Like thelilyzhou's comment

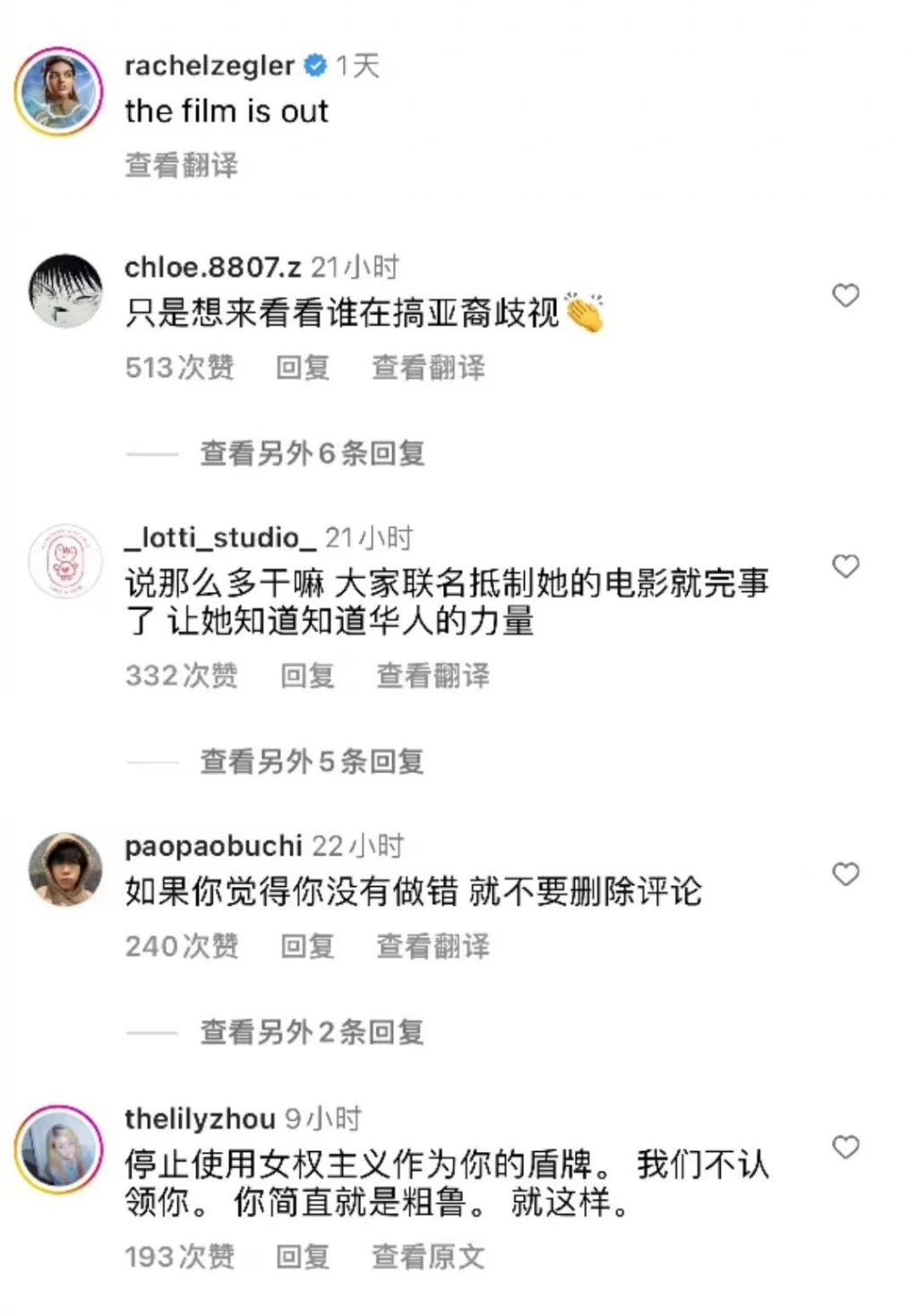coord(845,1148)
